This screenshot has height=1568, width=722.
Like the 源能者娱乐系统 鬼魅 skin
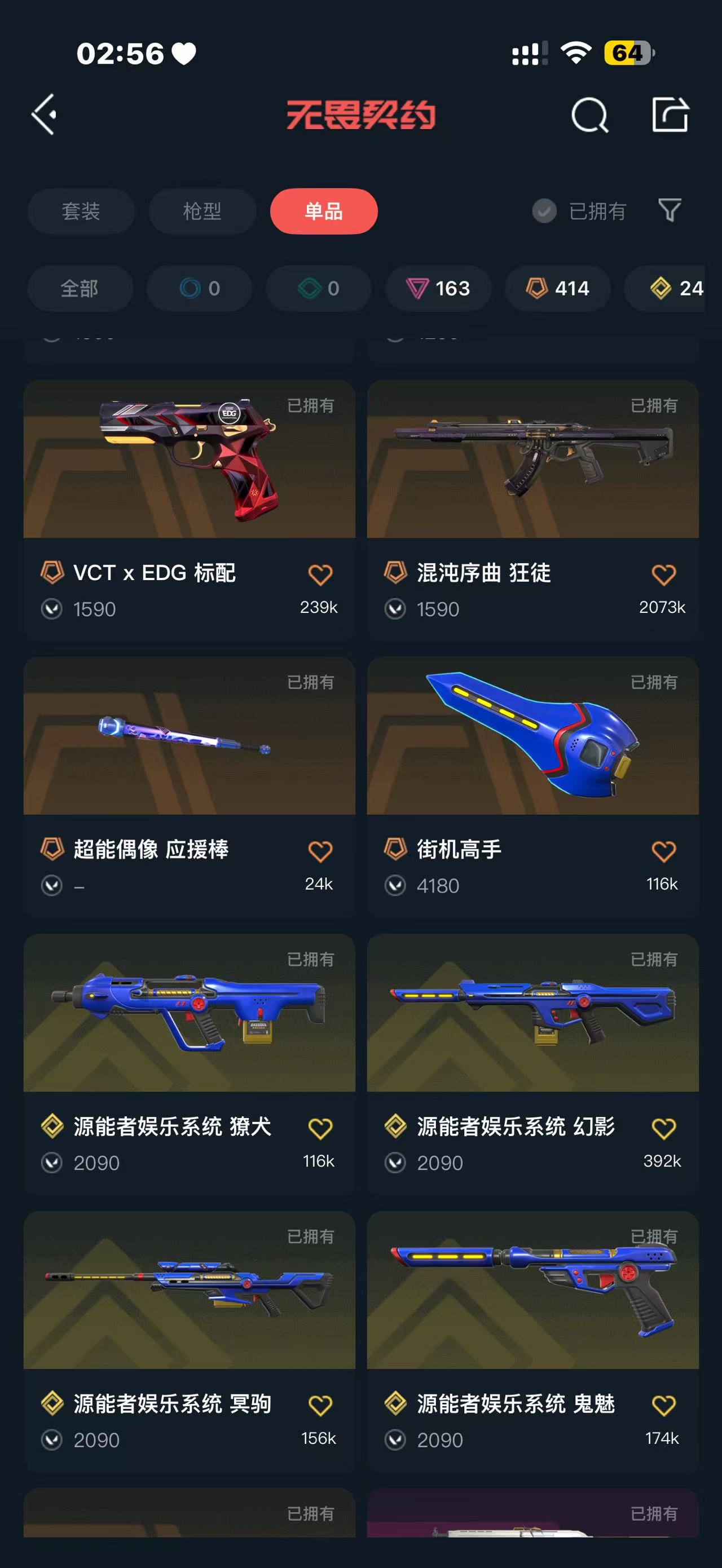point(663,1405)
